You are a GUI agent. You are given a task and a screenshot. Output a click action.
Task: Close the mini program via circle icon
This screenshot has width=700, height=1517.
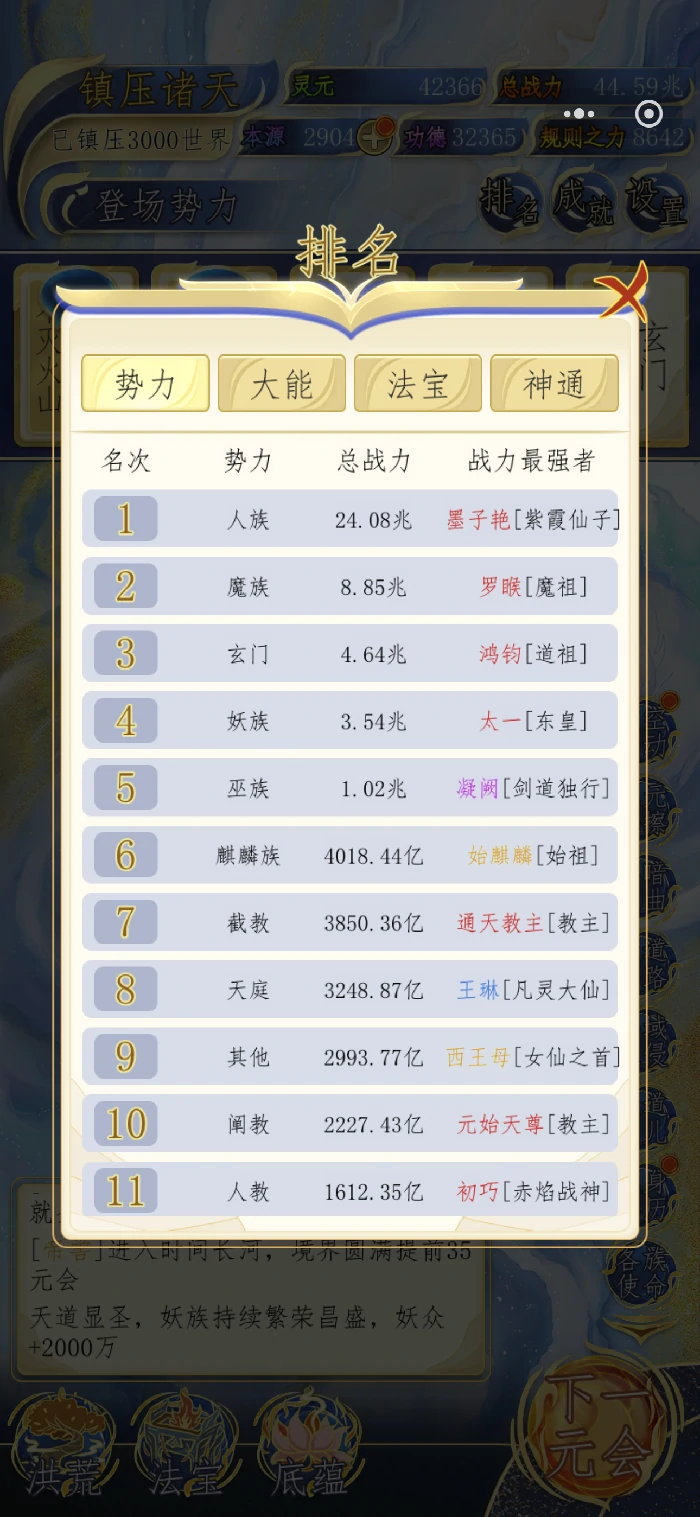click(x=648, y=114)
